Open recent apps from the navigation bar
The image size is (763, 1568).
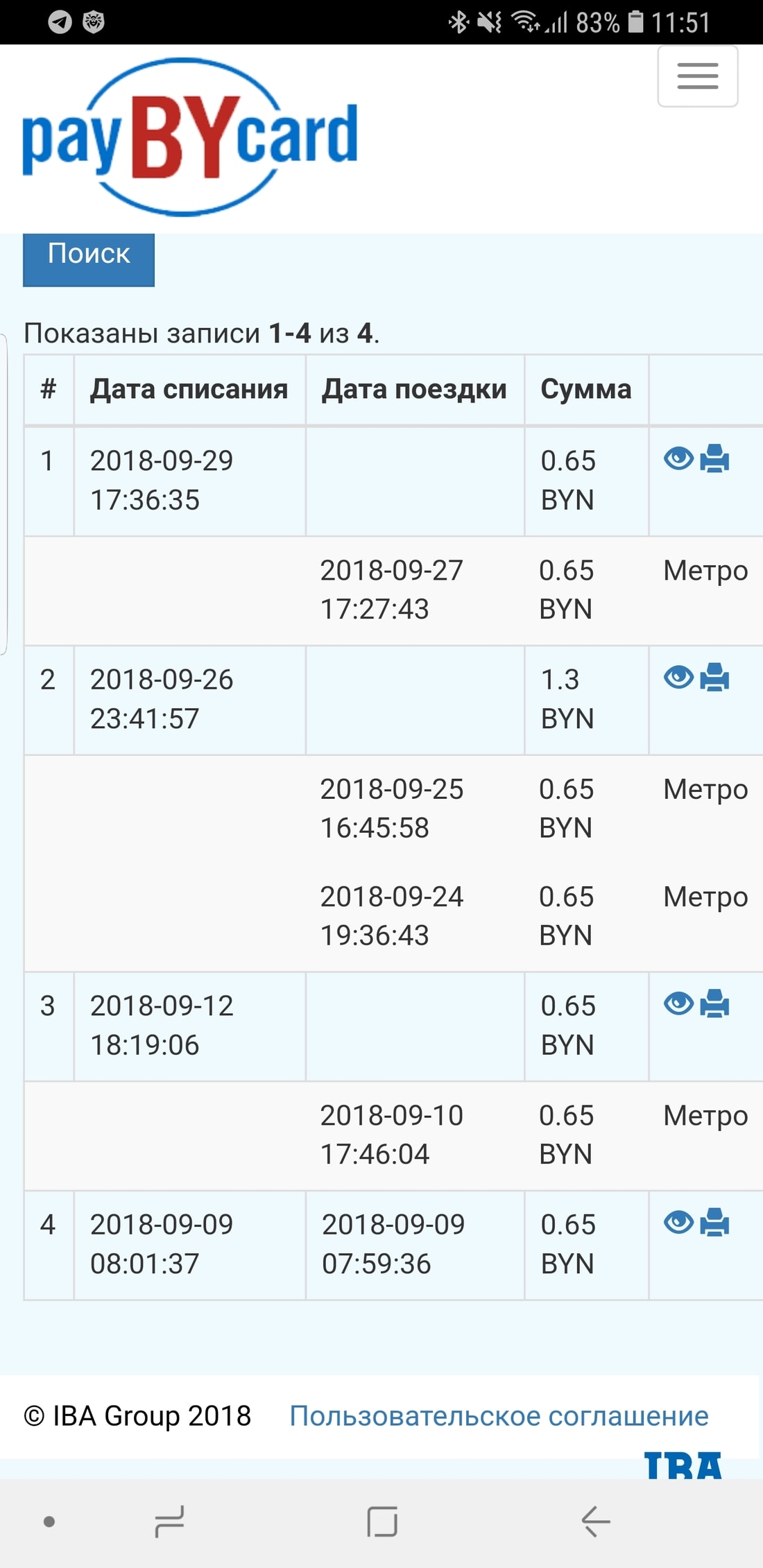click(x=169, y=1522)
